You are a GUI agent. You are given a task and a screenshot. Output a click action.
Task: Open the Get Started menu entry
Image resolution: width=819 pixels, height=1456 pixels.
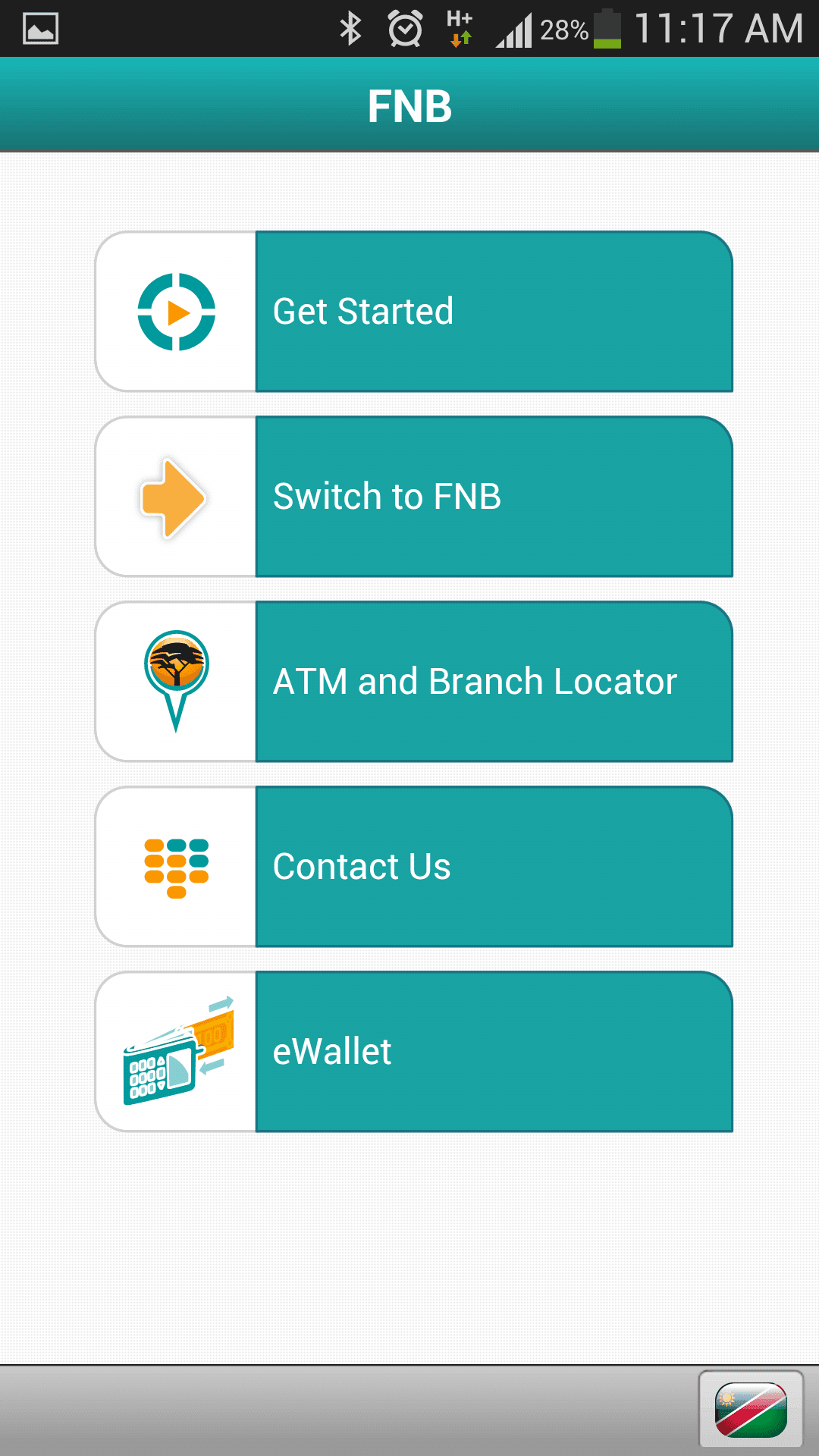coord(493,310)
